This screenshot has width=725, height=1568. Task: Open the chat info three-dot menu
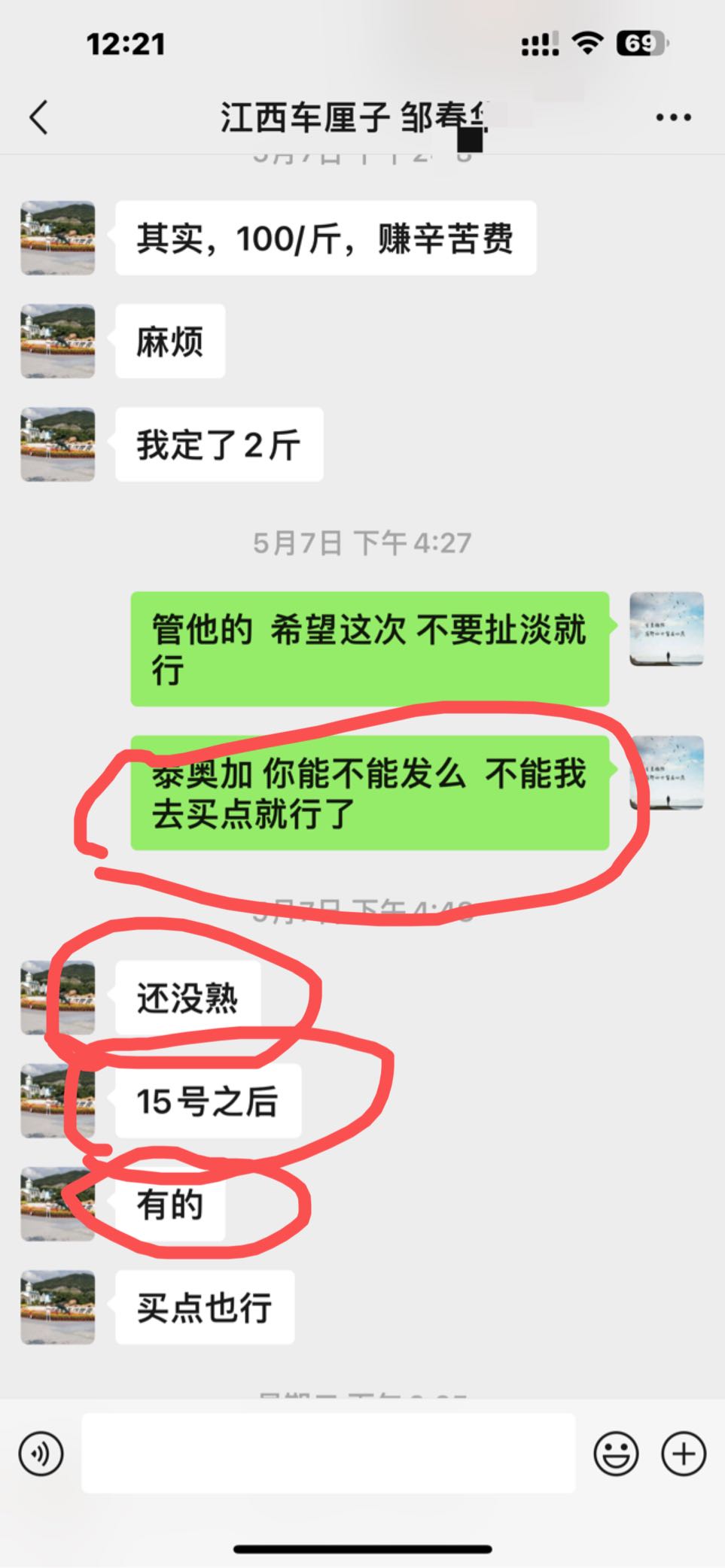point(673,117)
